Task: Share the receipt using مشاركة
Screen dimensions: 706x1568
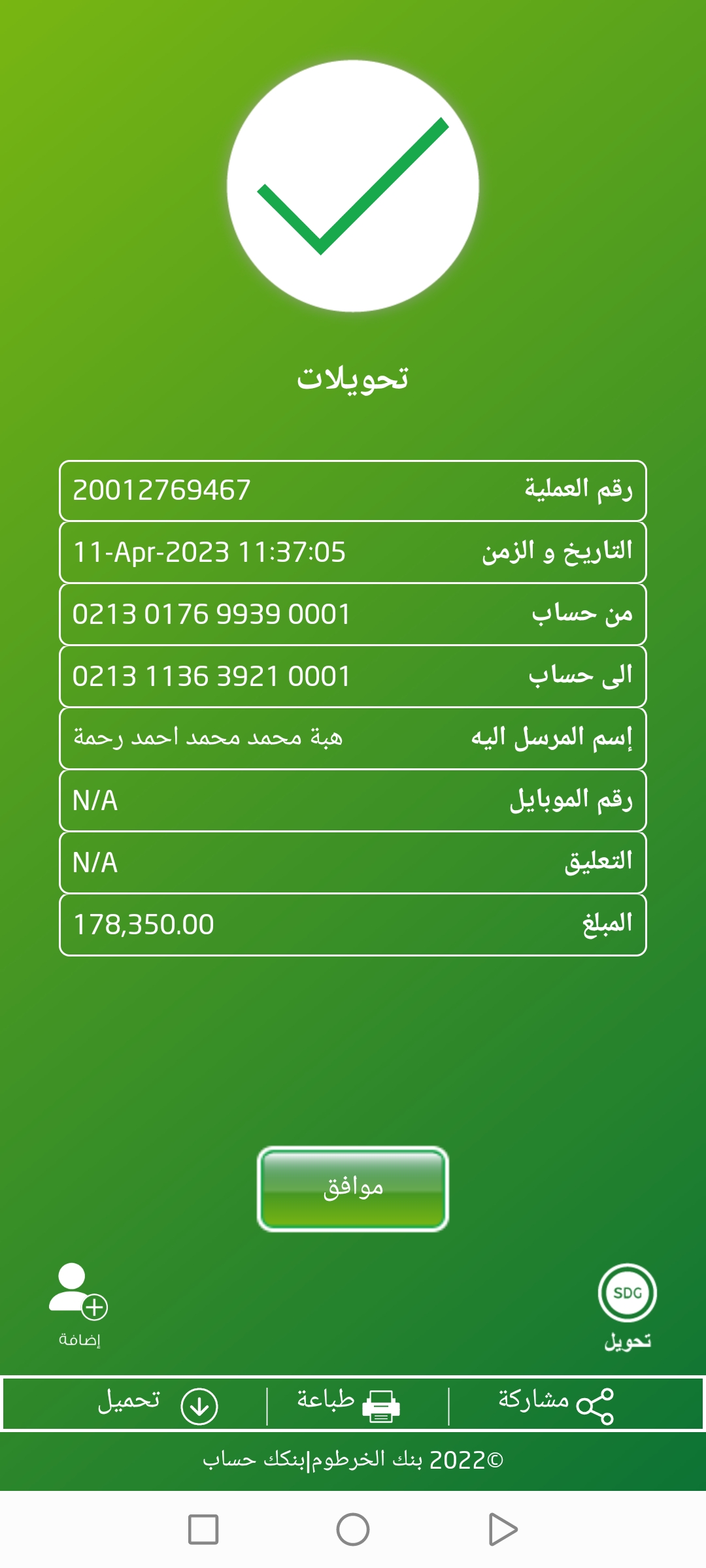Action: pyautogui.click(x=556, y=1405)
